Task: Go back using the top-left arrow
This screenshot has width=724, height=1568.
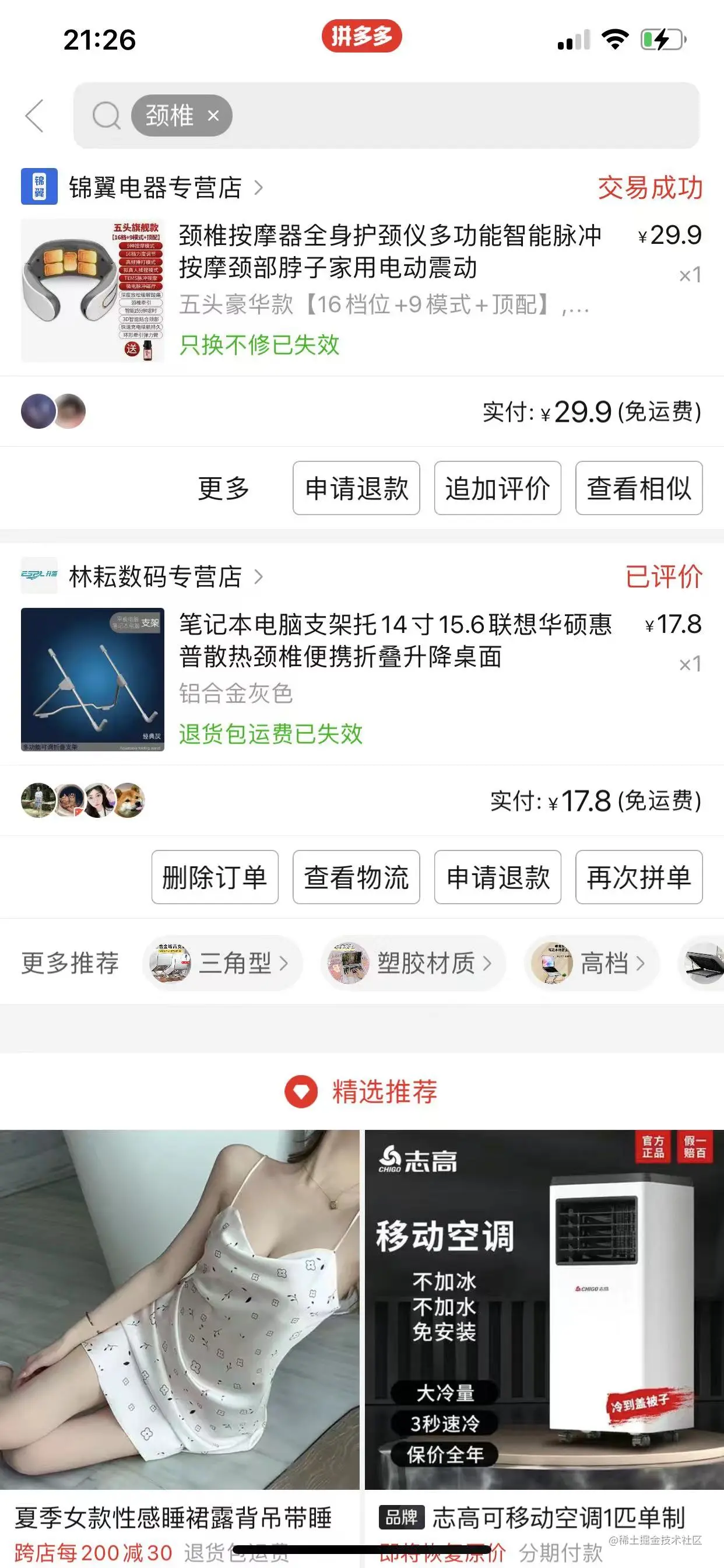Action: (34, 116)
